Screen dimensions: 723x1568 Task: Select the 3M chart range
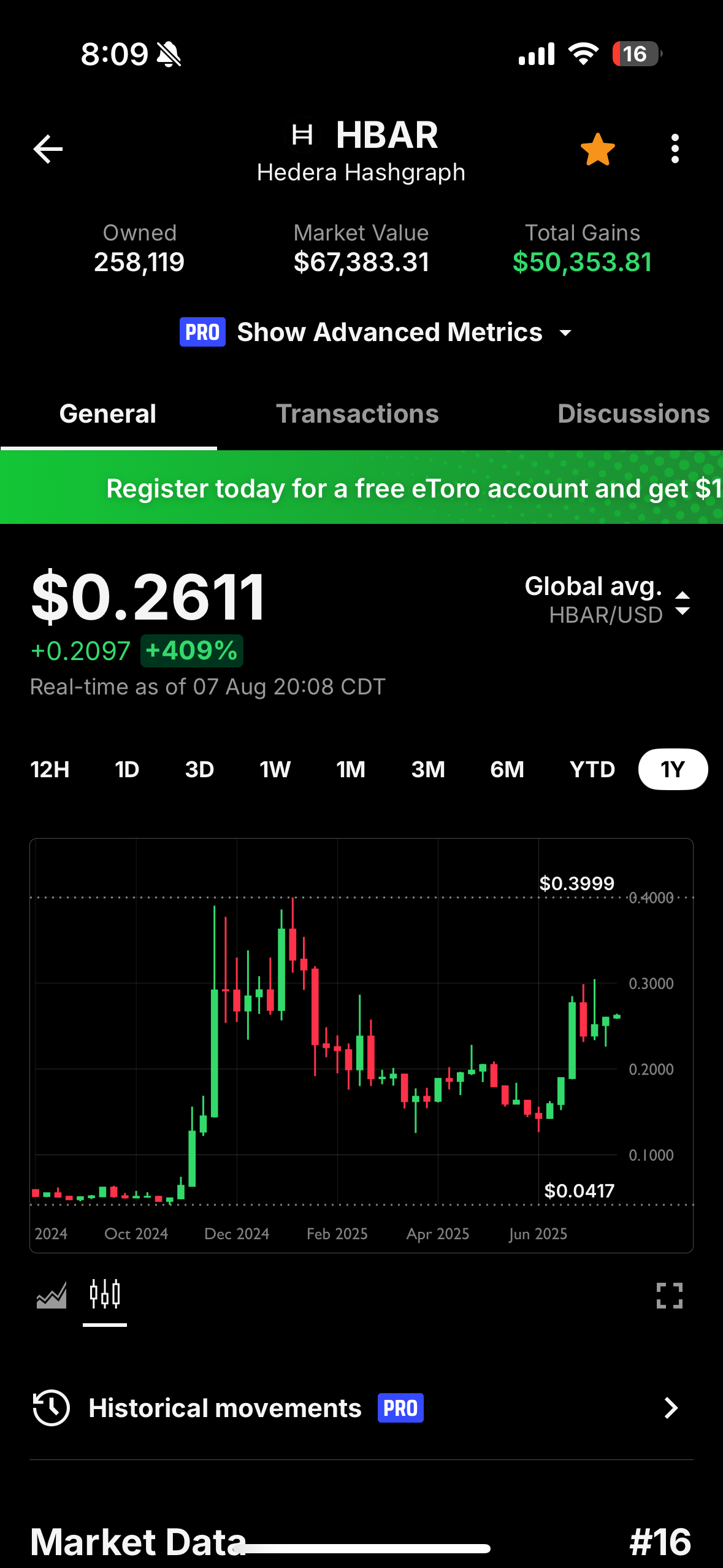point(428,769)
